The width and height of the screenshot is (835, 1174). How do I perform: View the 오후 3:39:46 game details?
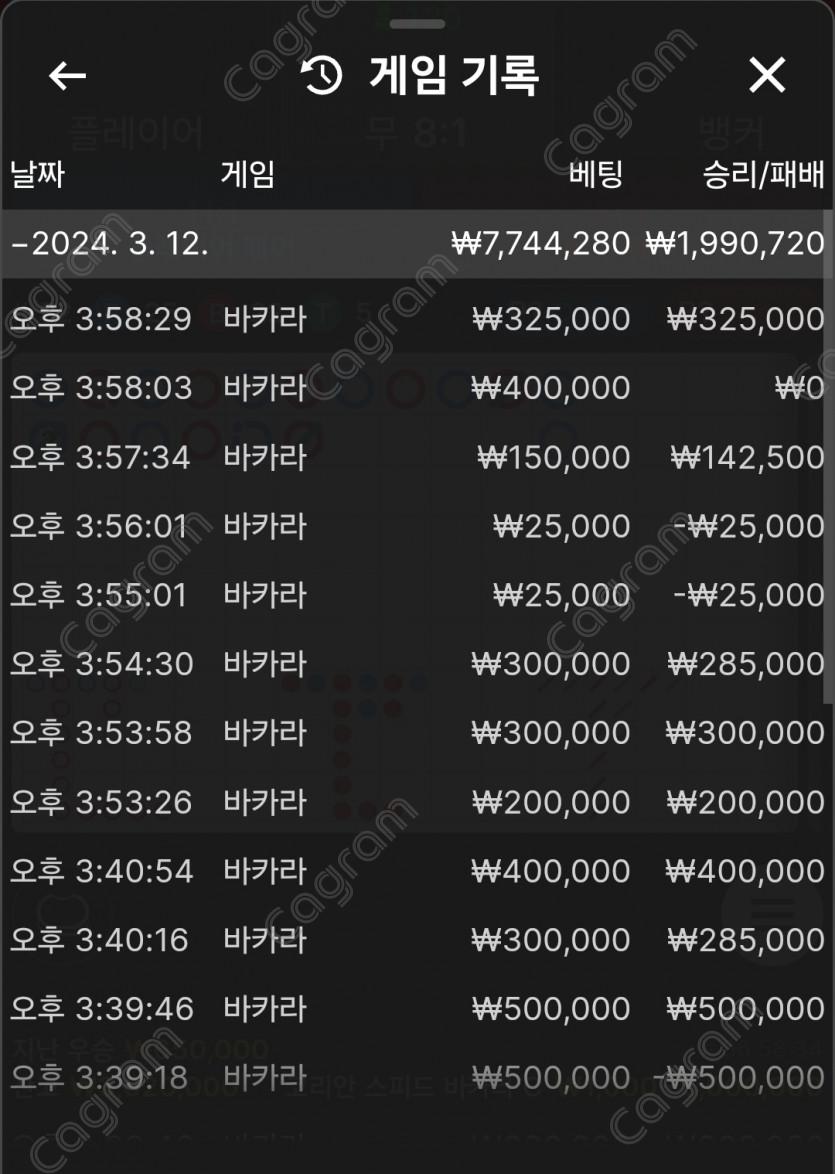tap(415, 1009)
